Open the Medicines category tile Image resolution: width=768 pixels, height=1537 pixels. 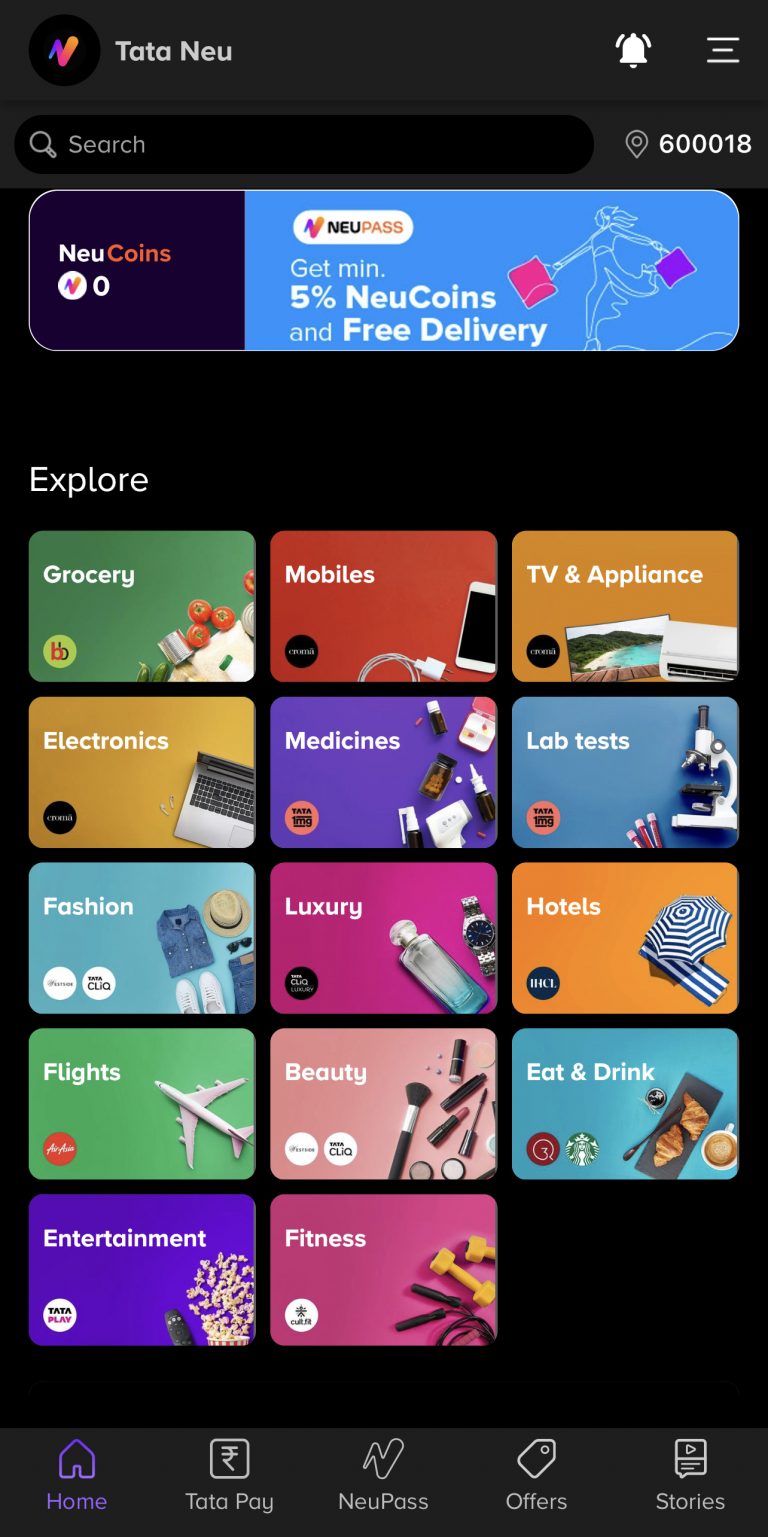[x=383, y=771]
